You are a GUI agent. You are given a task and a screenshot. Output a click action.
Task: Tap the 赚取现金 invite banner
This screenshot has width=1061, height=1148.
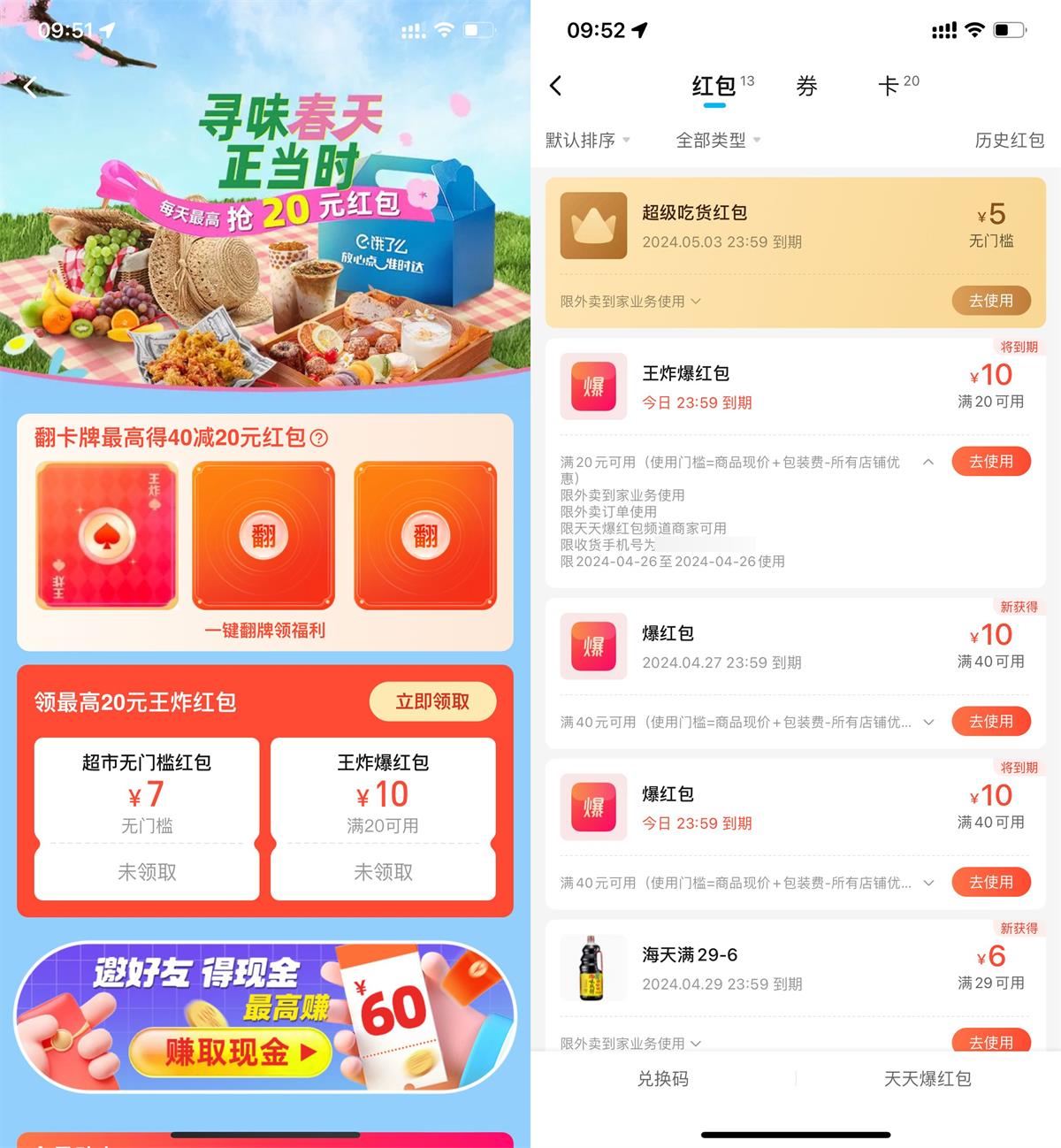click(x=232, y=1052)
